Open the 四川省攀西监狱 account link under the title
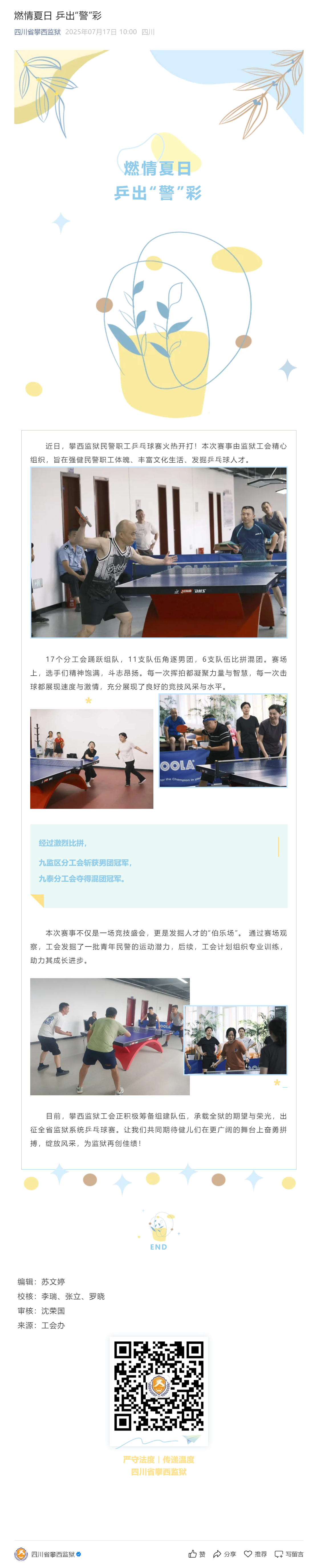 (x=37, y=32)
